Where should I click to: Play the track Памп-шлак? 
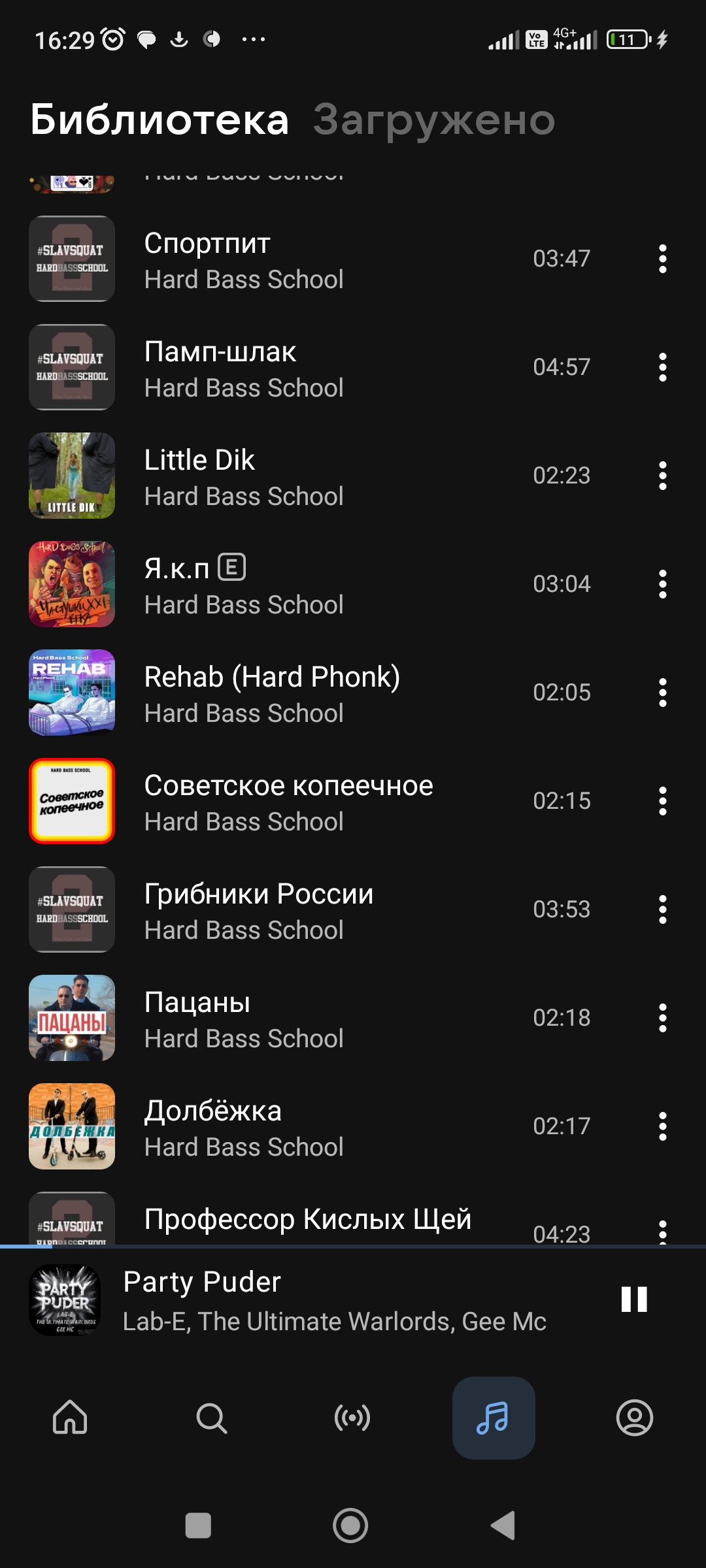[x=353, y=368]
